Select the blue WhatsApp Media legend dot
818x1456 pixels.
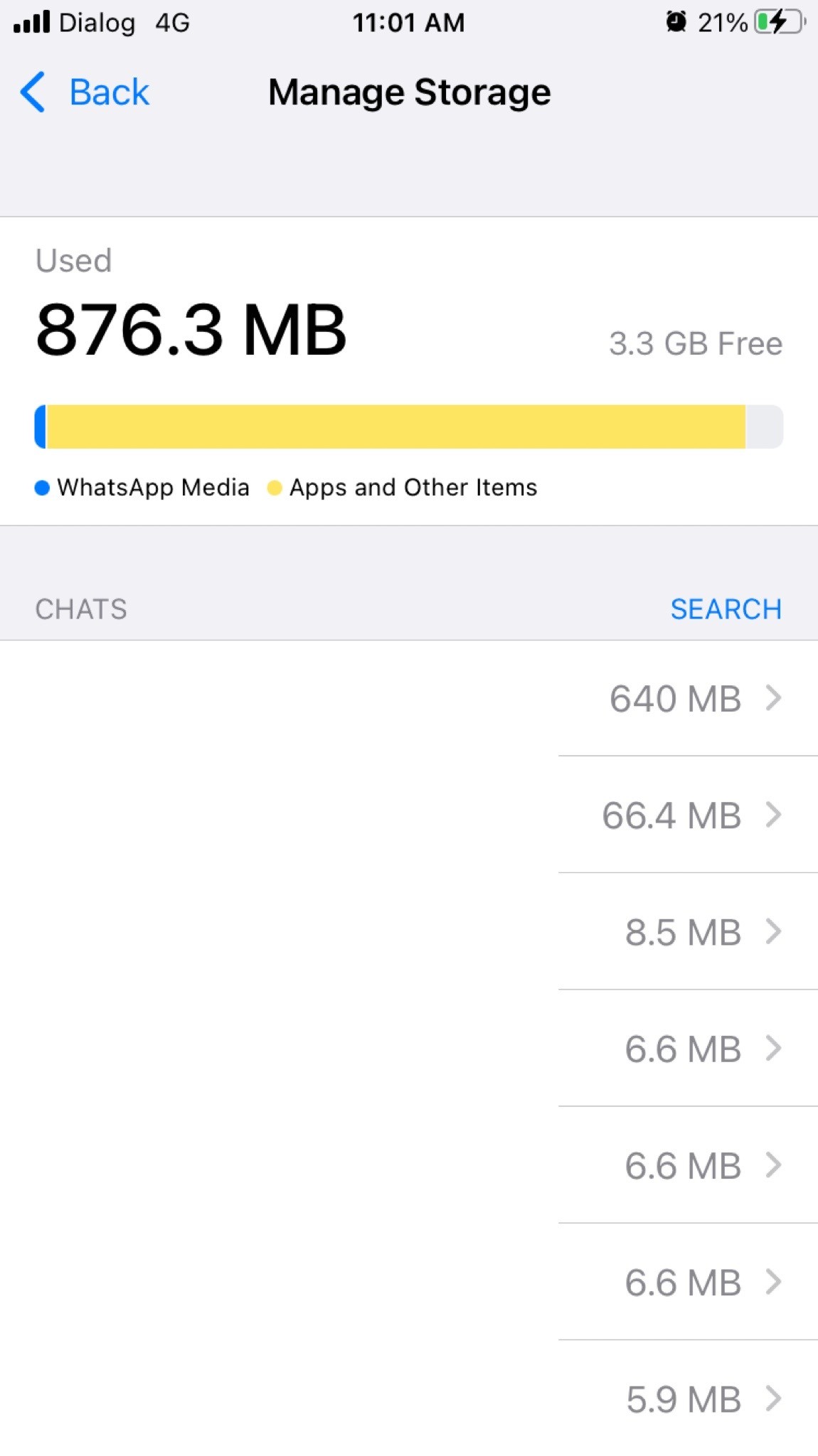pos(42,487)
